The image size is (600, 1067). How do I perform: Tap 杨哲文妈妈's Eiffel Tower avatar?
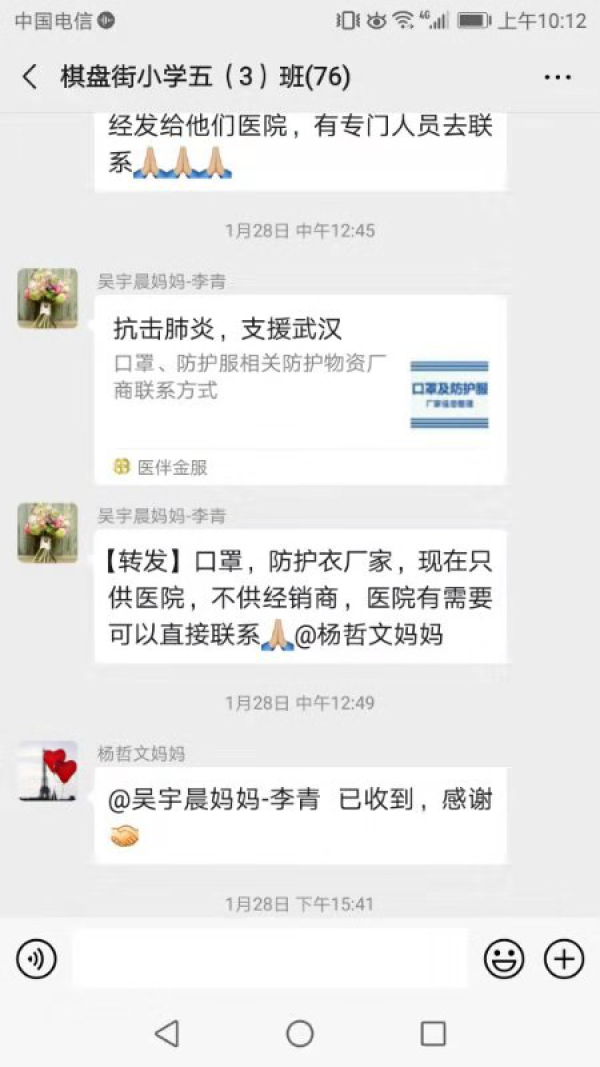click(x=47, y=770)
